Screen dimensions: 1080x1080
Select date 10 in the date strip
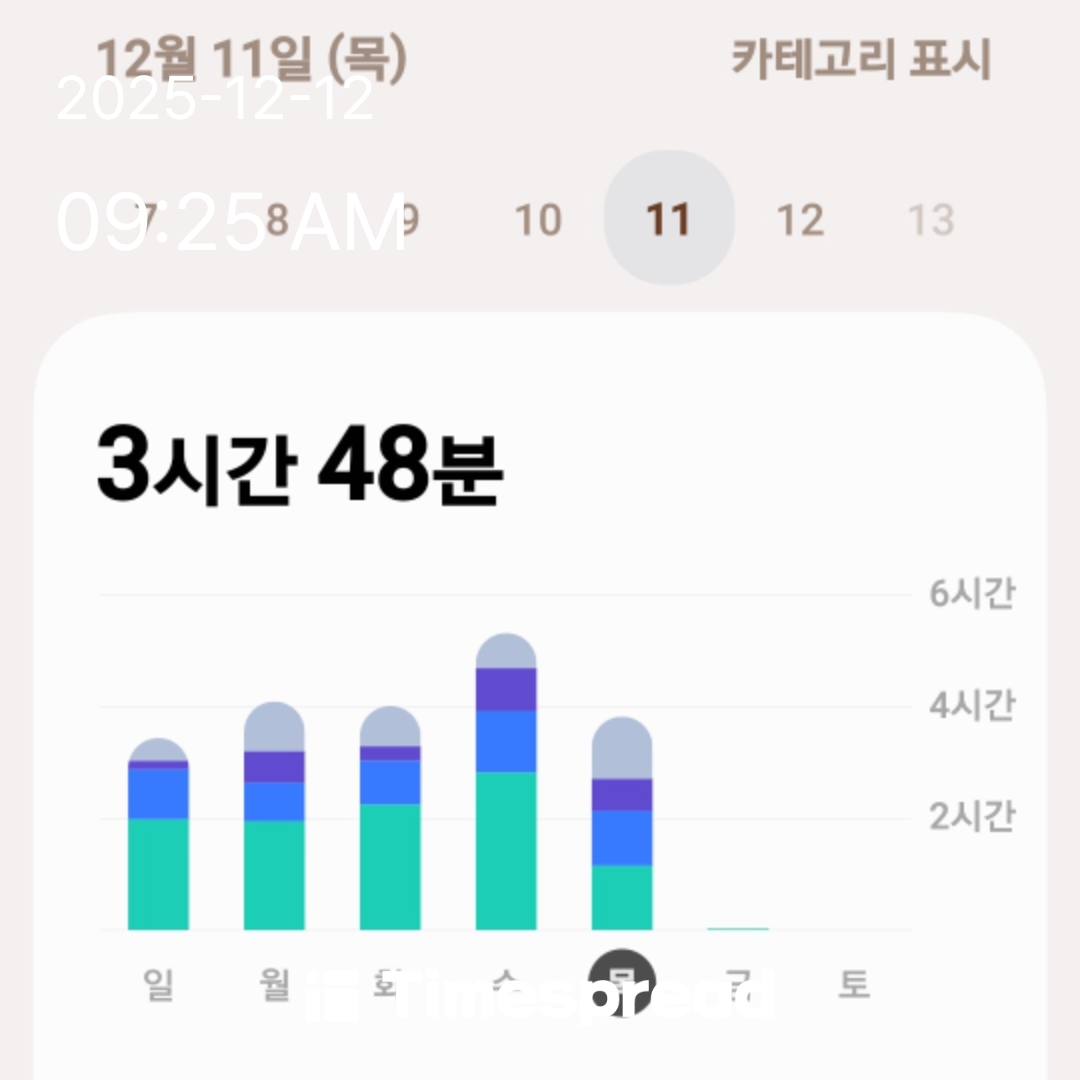(538, 220)
